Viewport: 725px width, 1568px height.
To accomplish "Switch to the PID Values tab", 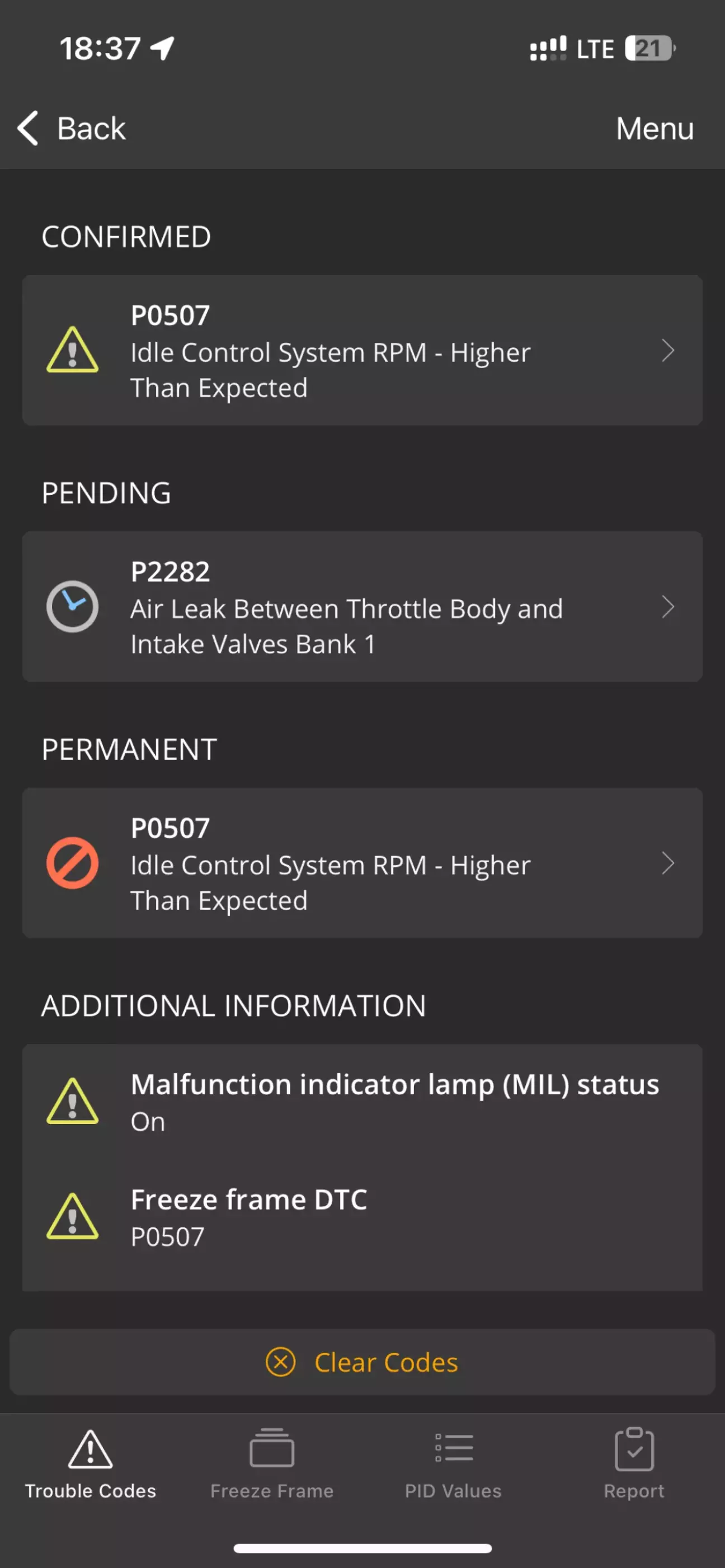I will 453,1465.
